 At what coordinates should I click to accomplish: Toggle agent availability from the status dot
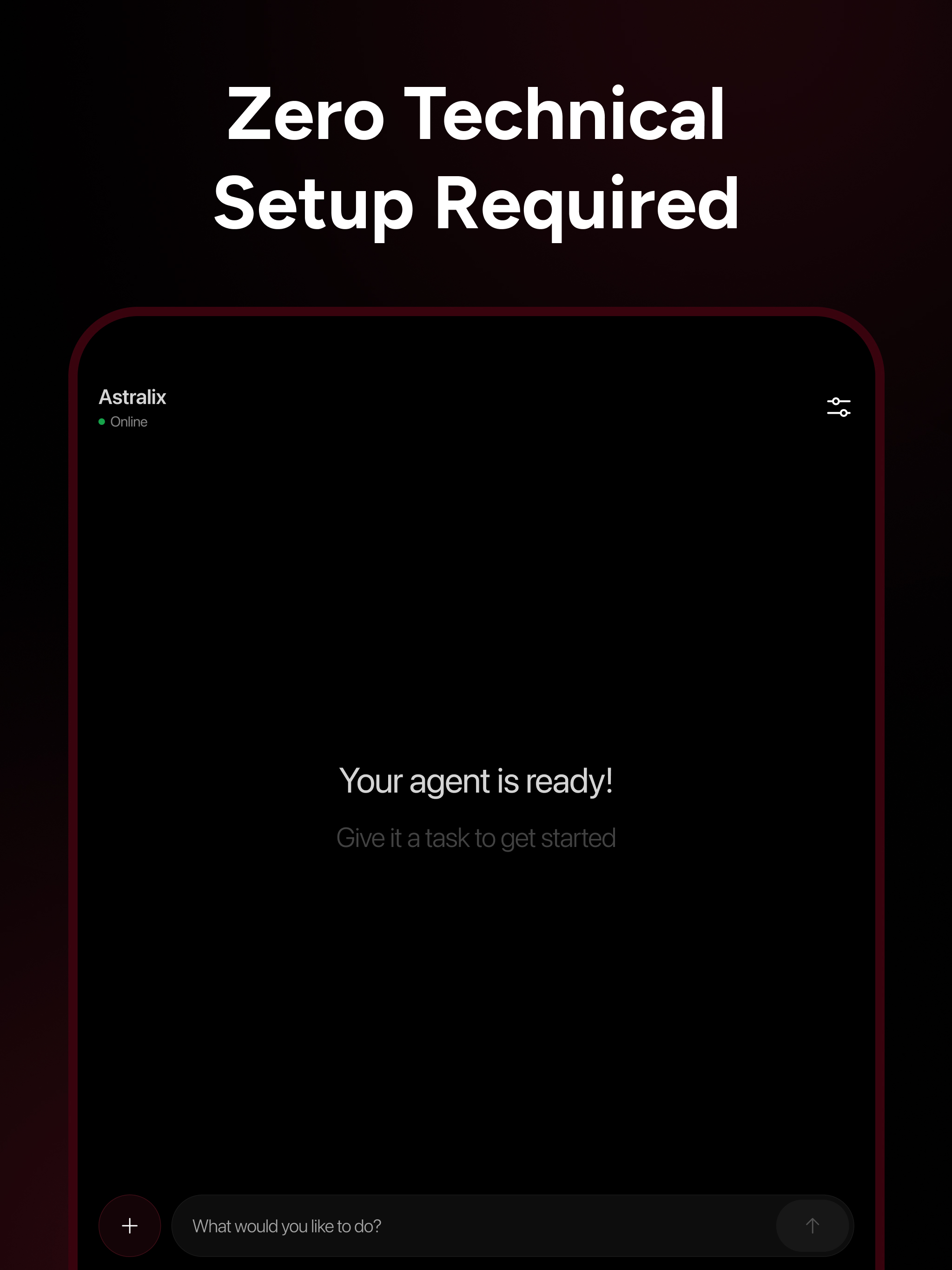[102, 422]
